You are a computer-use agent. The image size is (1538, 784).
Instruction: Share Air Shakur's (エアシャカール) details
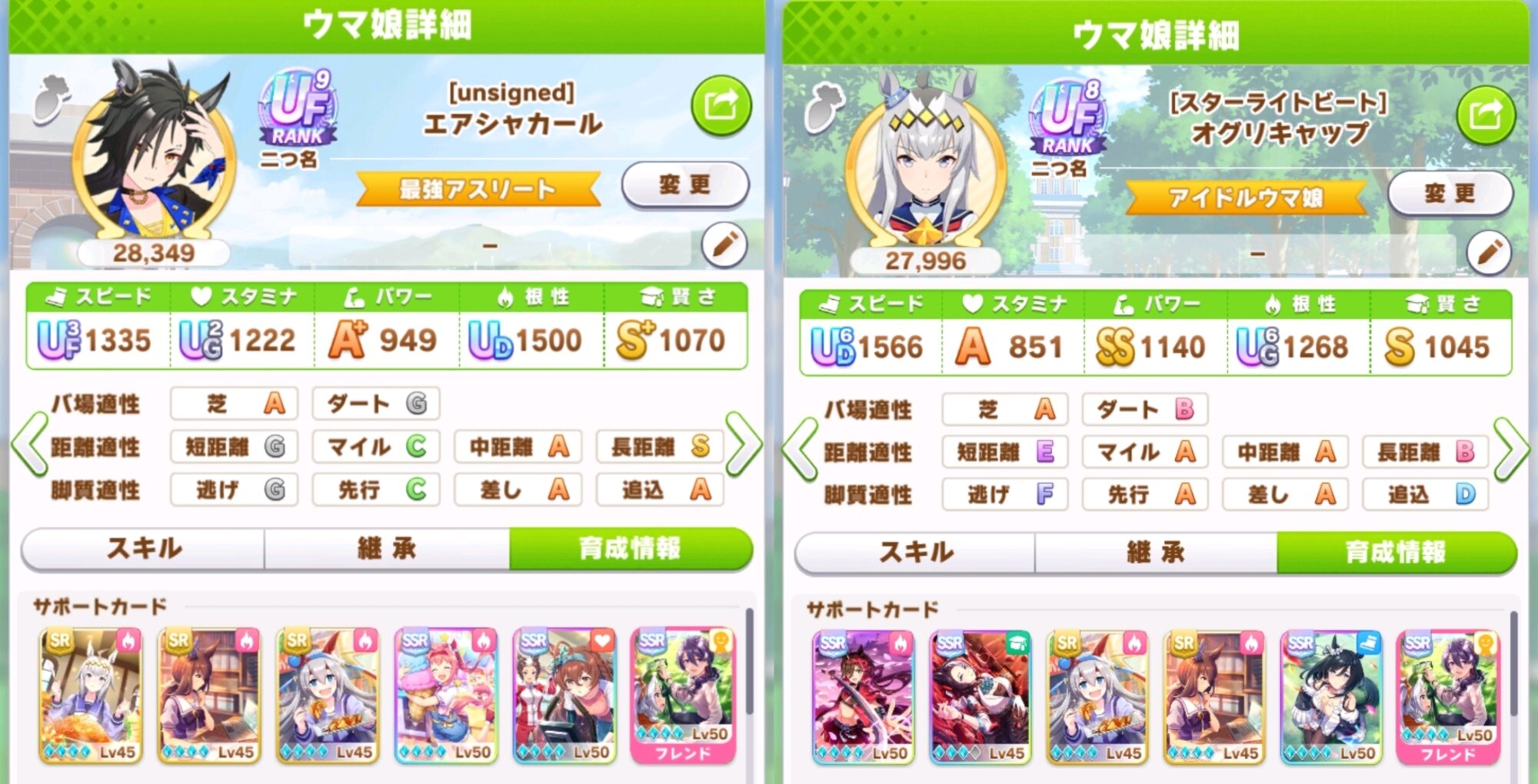click(721, 105)
